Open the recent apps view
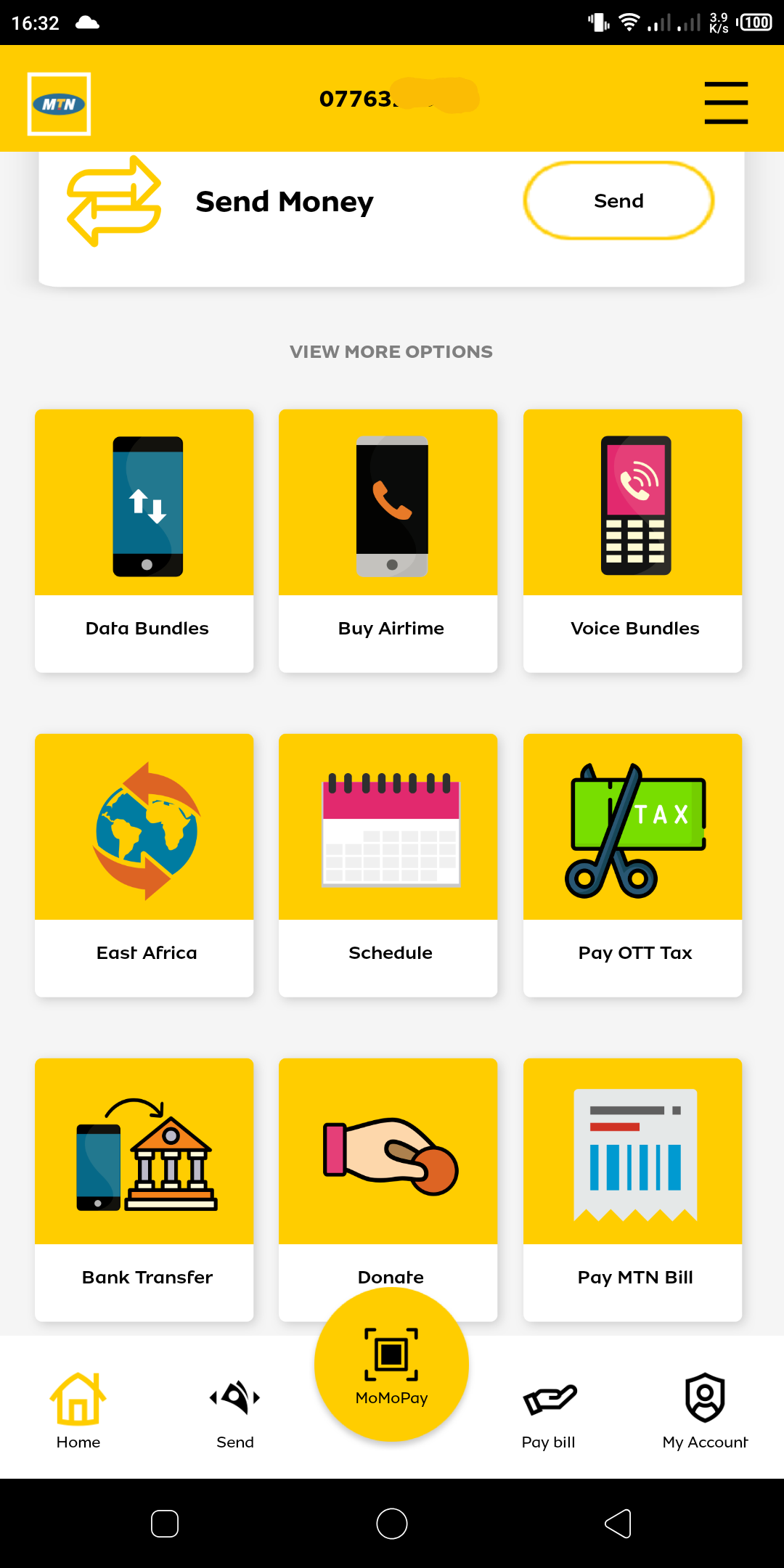 coord(165,1523)
